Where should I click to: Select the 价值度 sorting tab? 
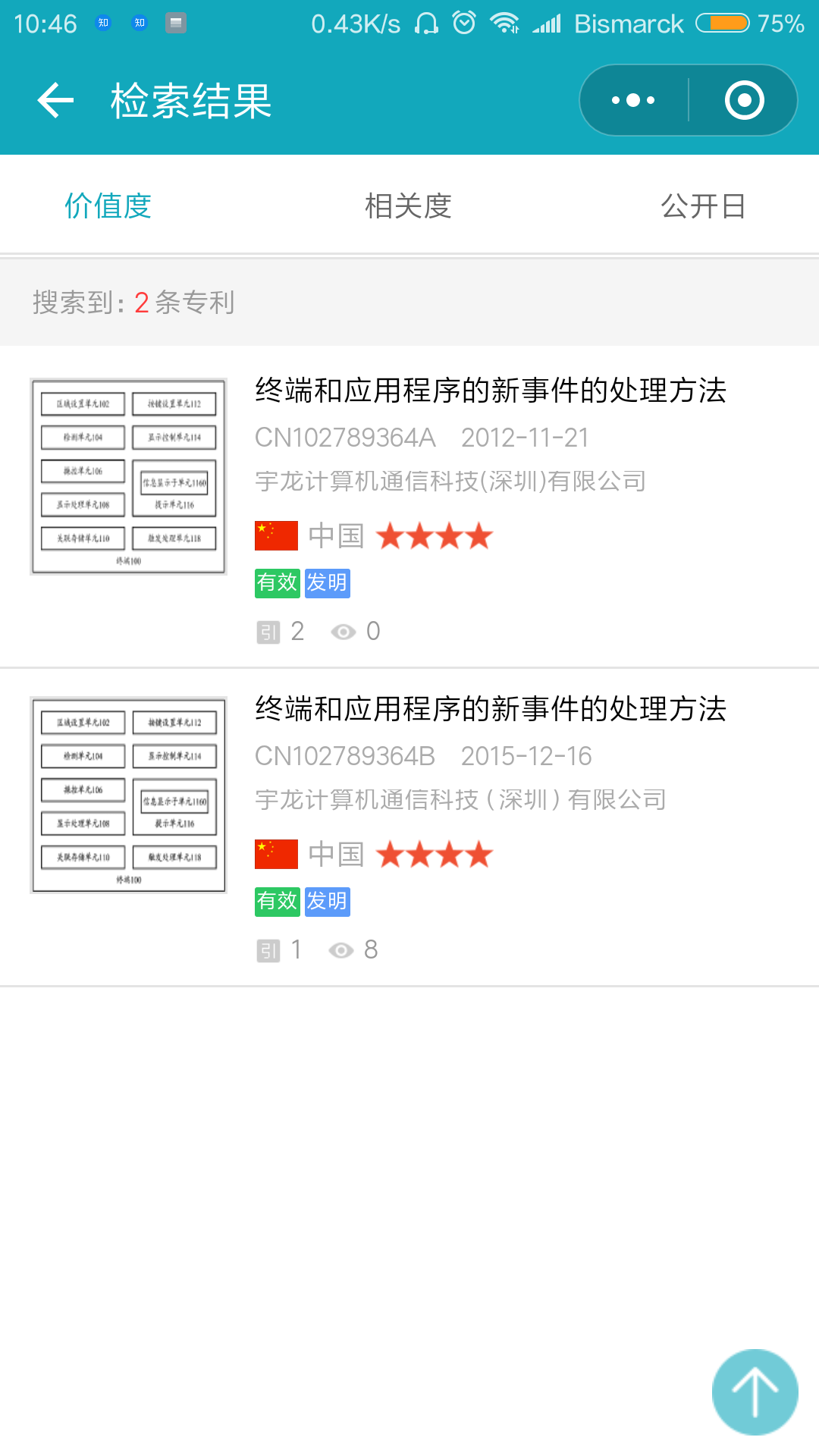click(108, 206)
